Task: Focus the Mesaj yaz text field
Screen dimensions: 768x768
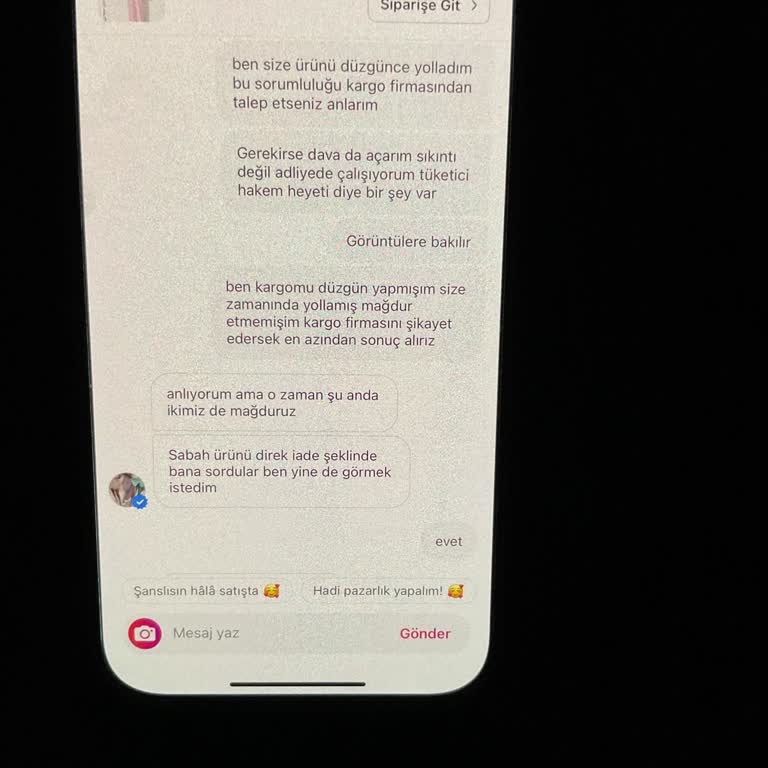Action: [270, 633]
